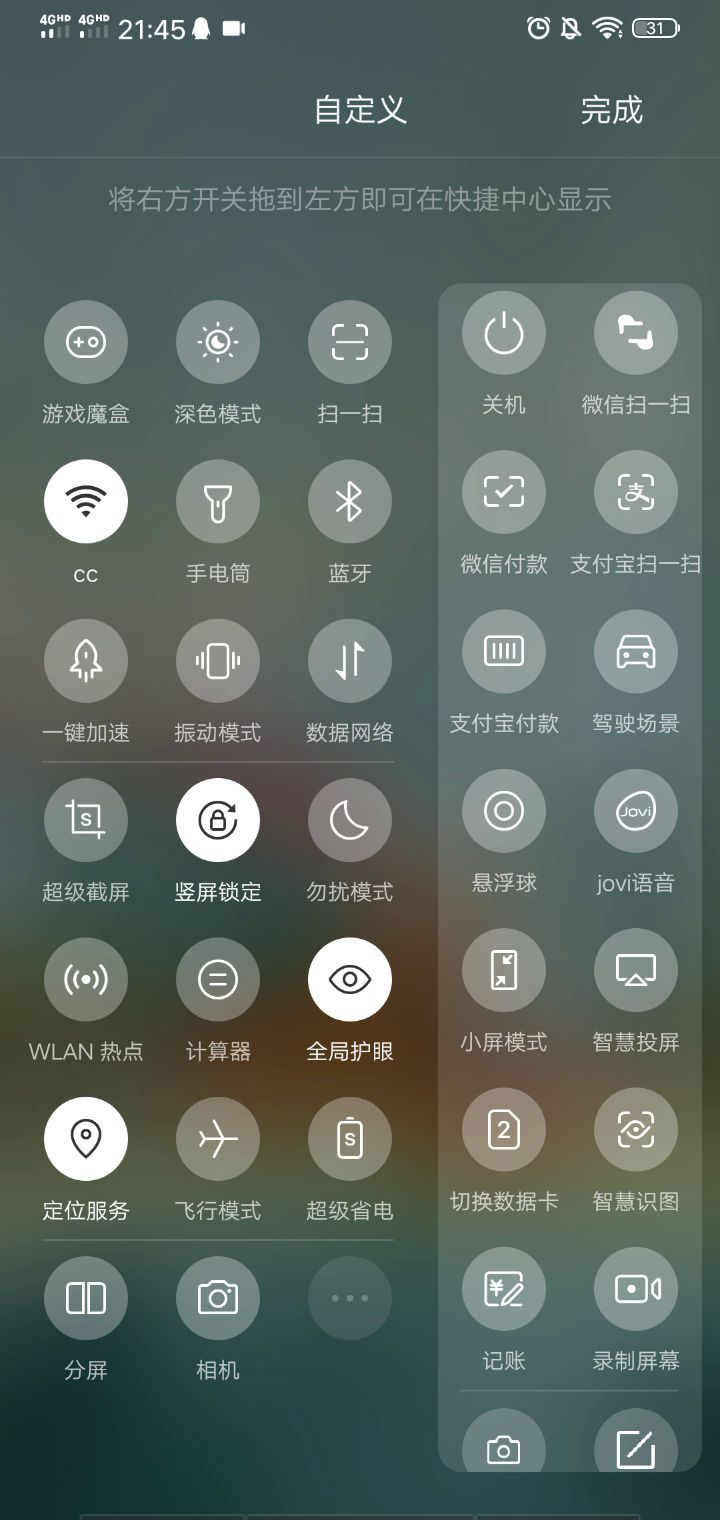Turn off 全局护眼 eye protection

(350, 979)
